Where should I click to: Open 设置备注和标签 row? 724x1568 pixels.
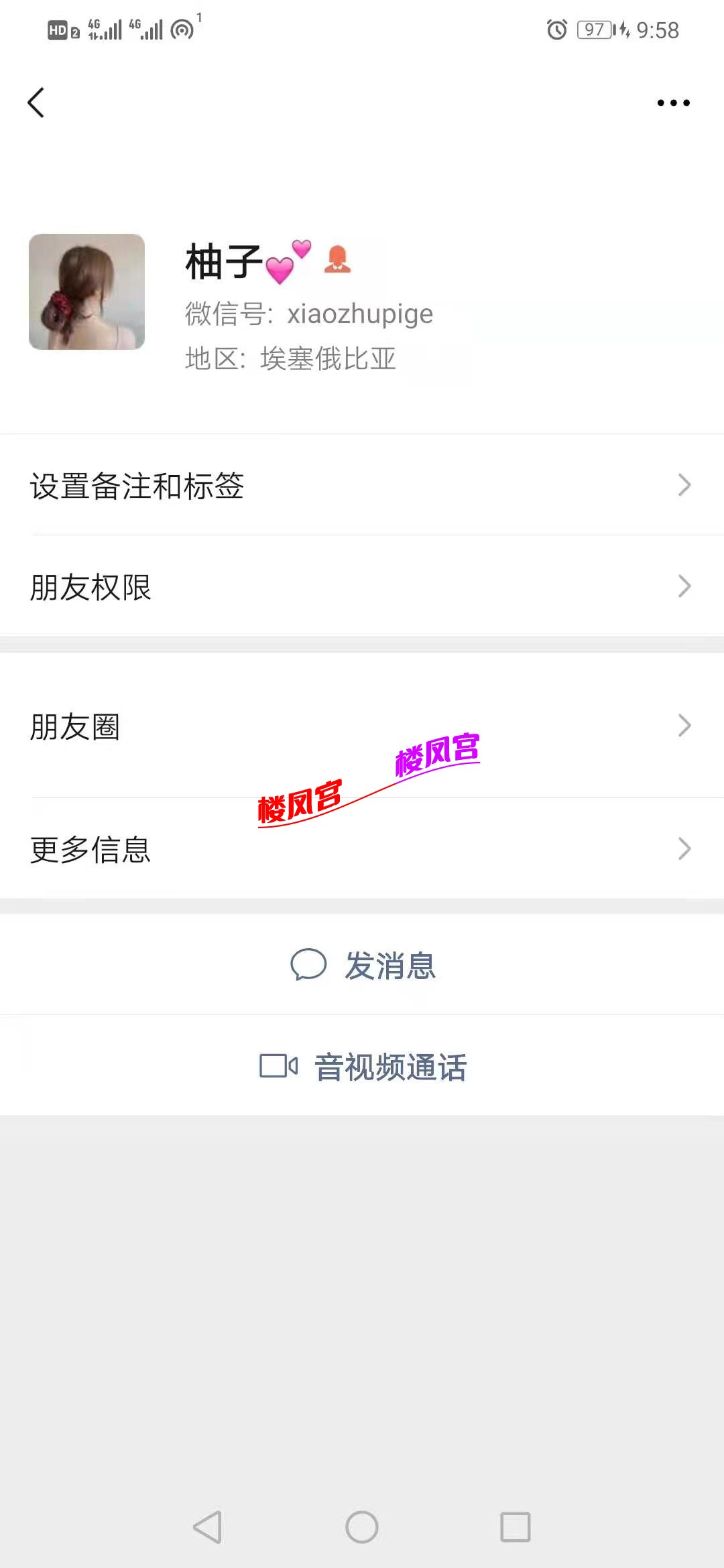(362, 485)
